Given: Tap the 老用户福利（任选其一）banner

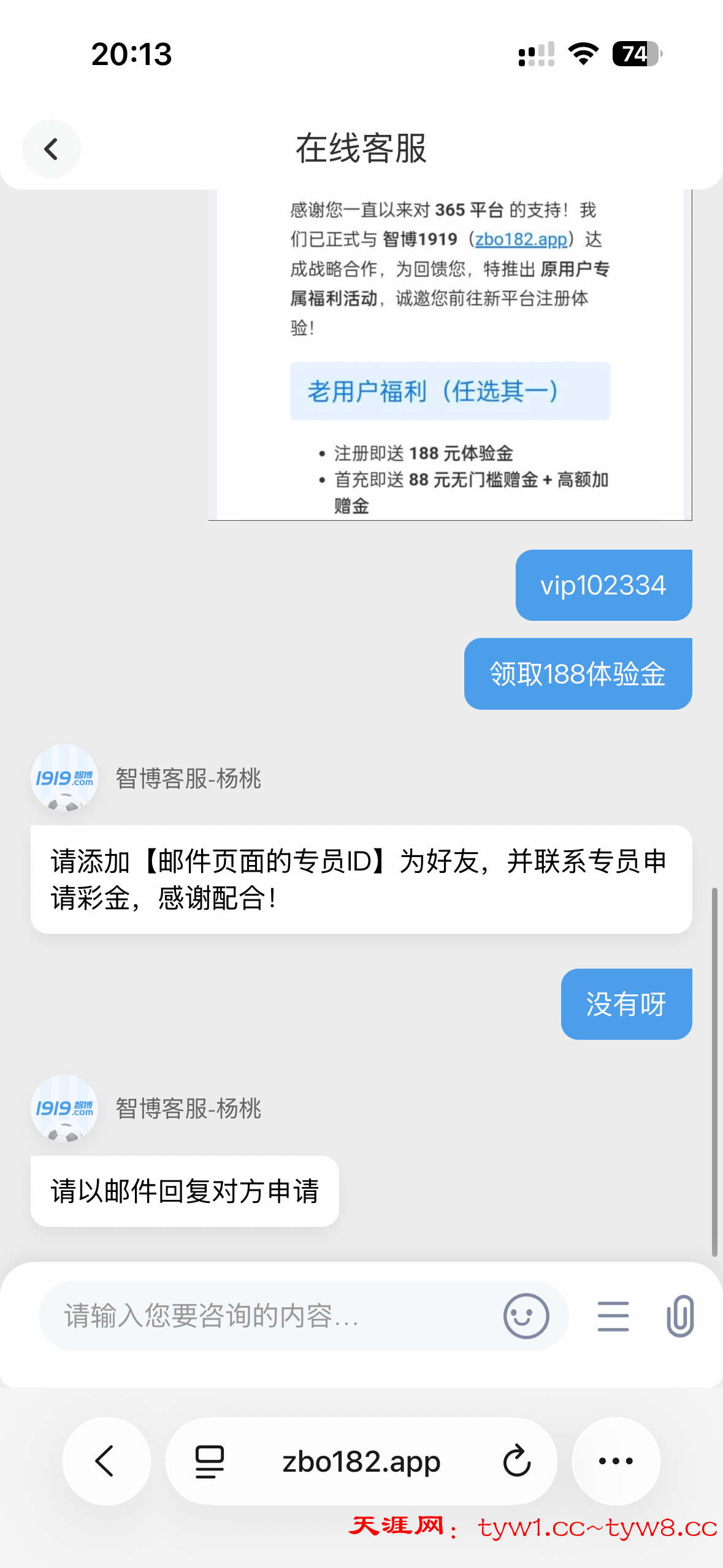Looking at the screenshot, I should [449, 391].
